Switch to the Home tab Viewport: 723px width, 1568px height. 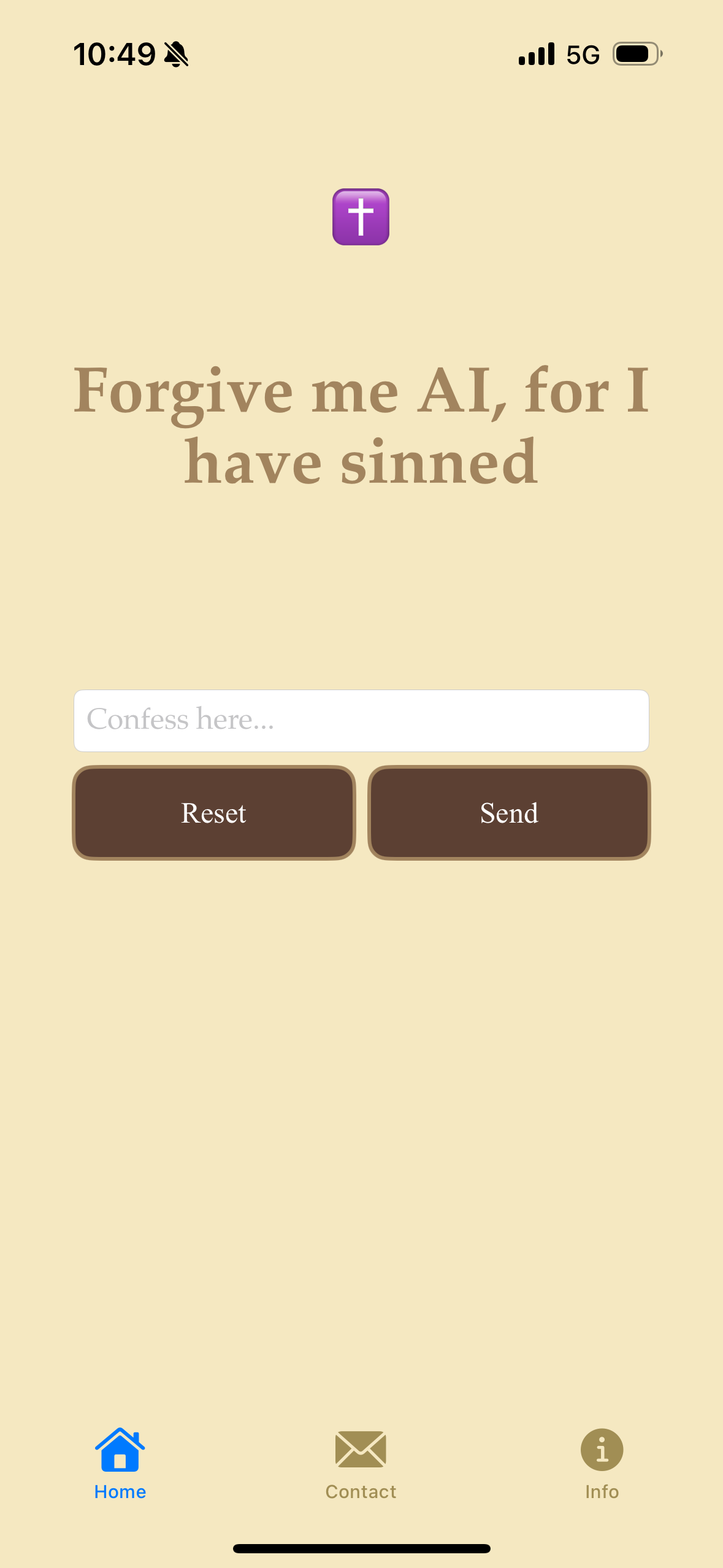pos(120,1462)
